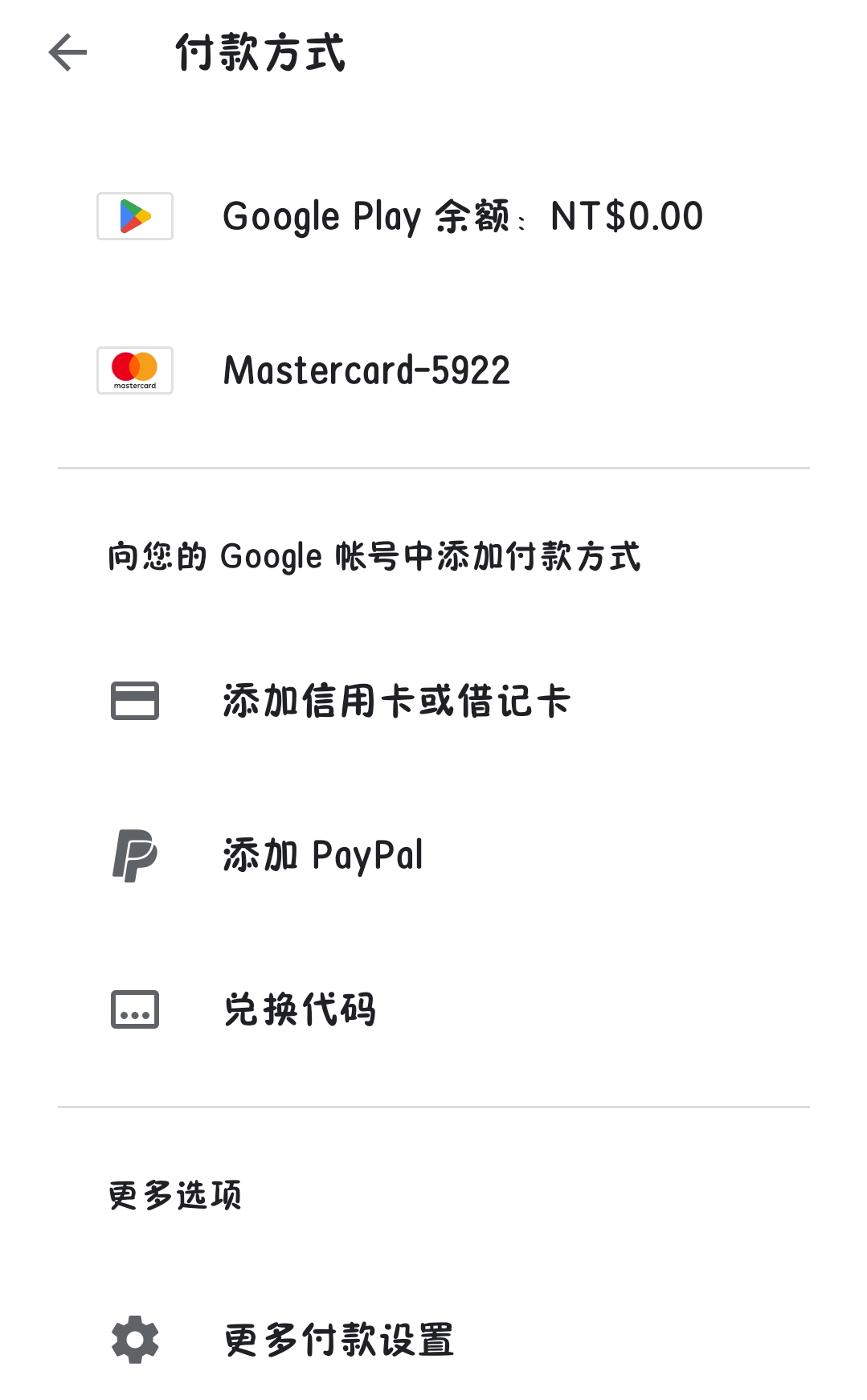Viewport: 867px width, 1400px height.
Task: Select the Mastercard-5922 payment method
Action: [x=434, y=370]
